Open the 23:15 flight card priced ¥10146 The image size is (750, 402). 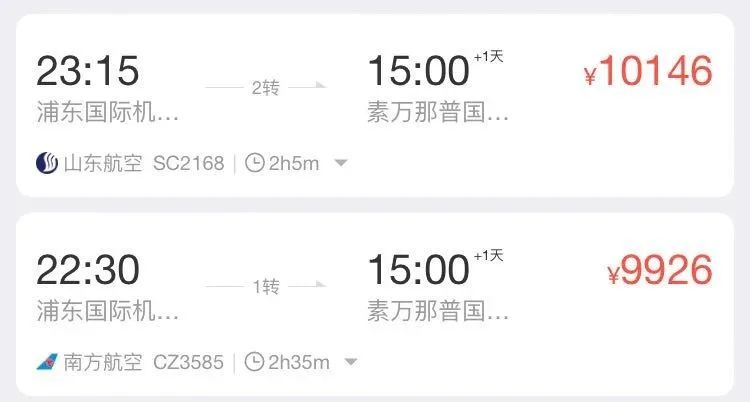click(375, 105)
